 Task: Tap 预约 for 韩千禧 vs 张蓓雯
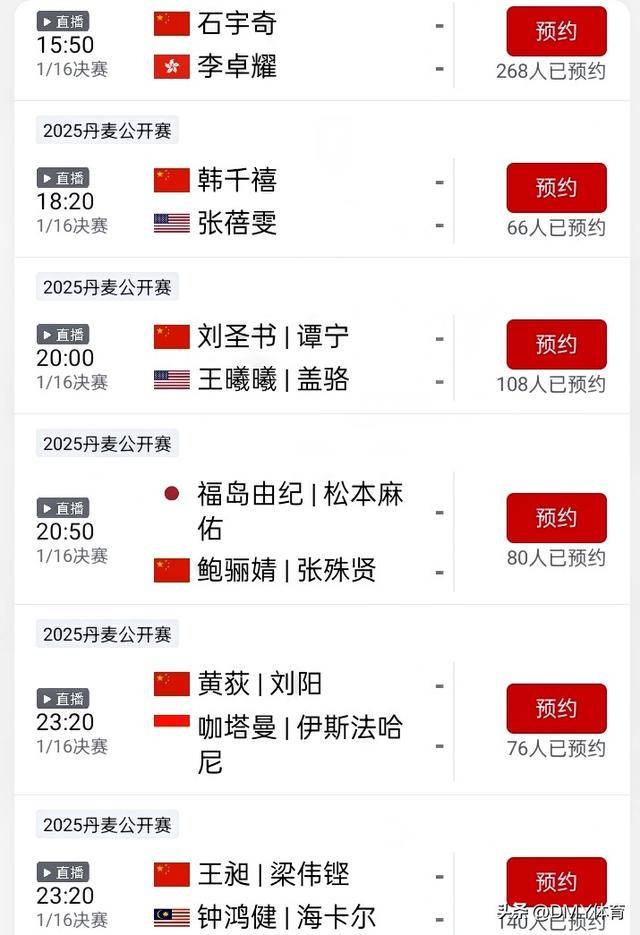556,187
